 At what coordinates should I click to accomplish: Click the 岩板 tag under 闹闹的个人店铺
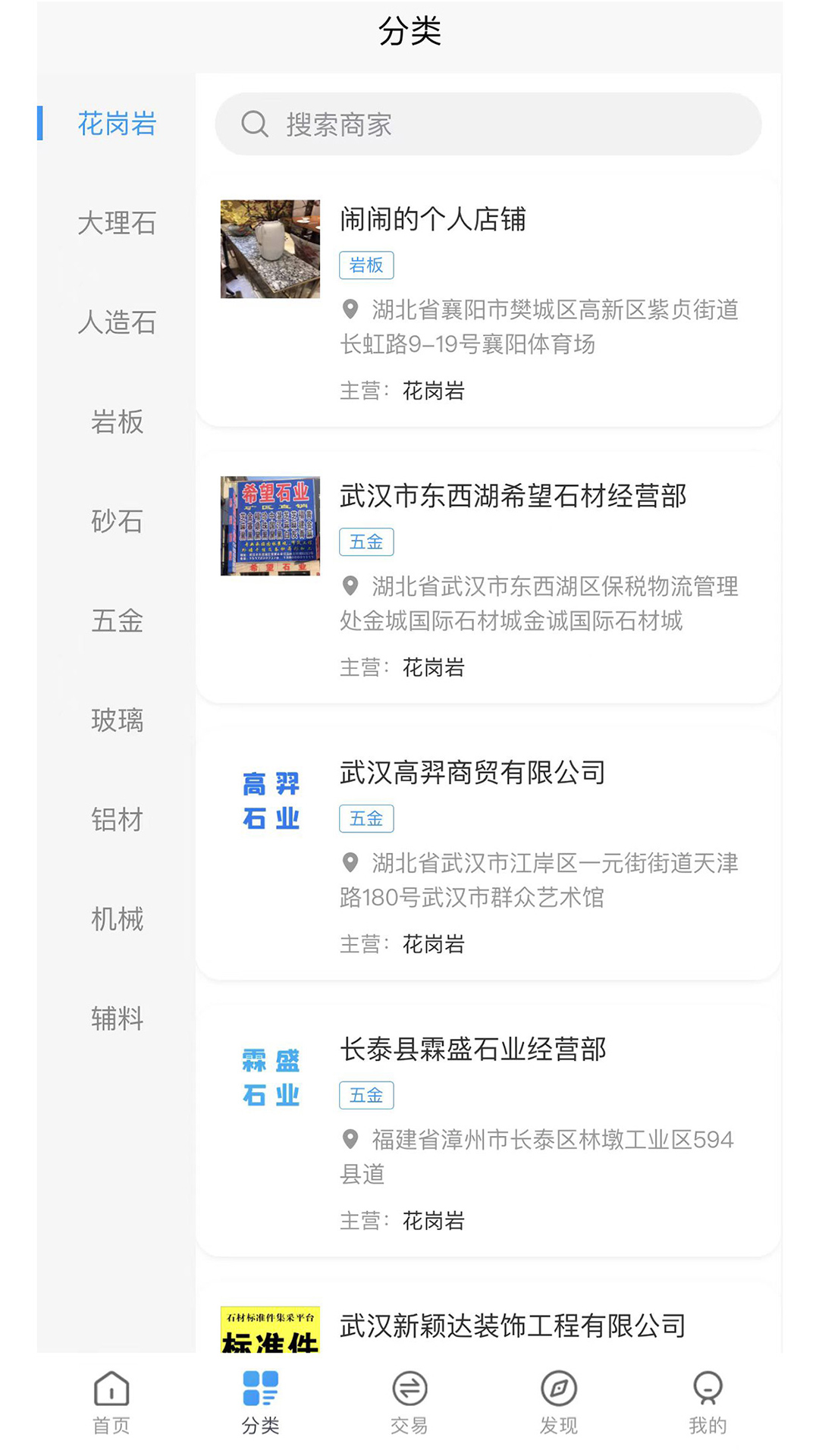pyautogui.click(x=366, y=265)
